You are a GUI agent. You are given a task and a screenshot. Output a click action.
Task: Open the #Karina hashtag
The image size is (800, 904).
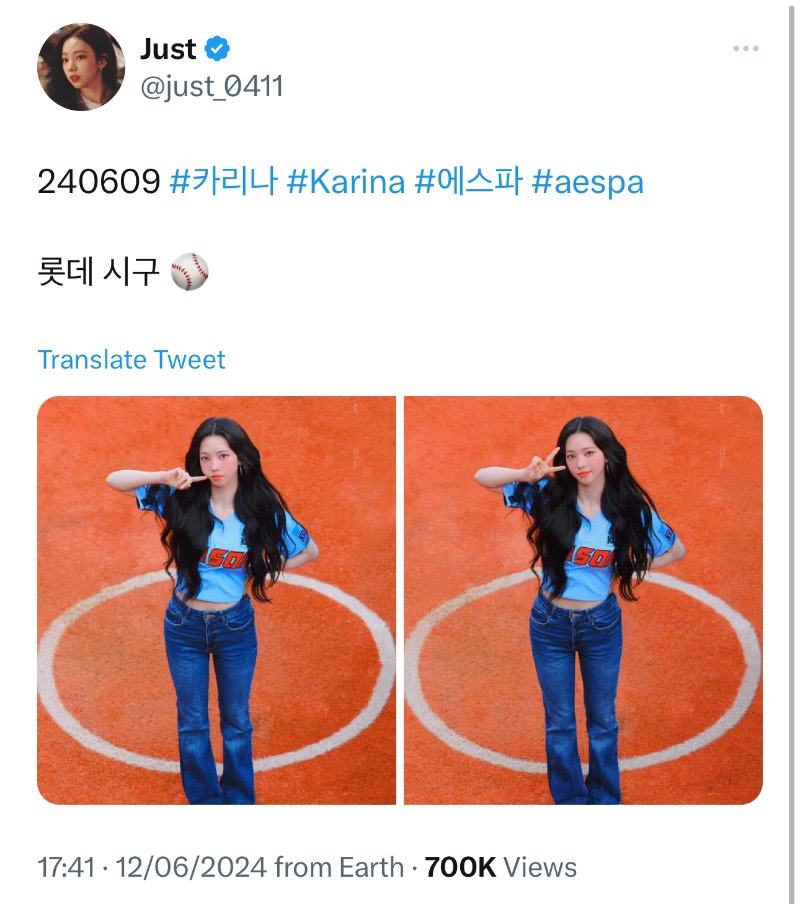coord(346,182)
